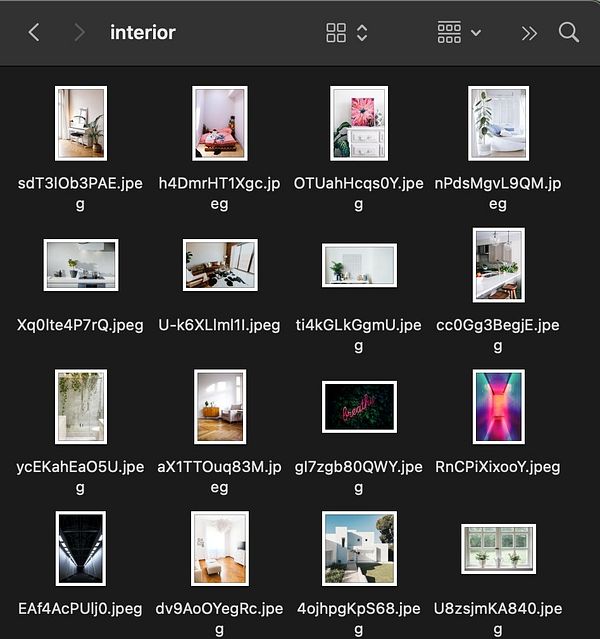Select file OTUahHcqs0Y.jpeg
The height and width of the screenshot is (639, 600).
click(x=359, y=123)
